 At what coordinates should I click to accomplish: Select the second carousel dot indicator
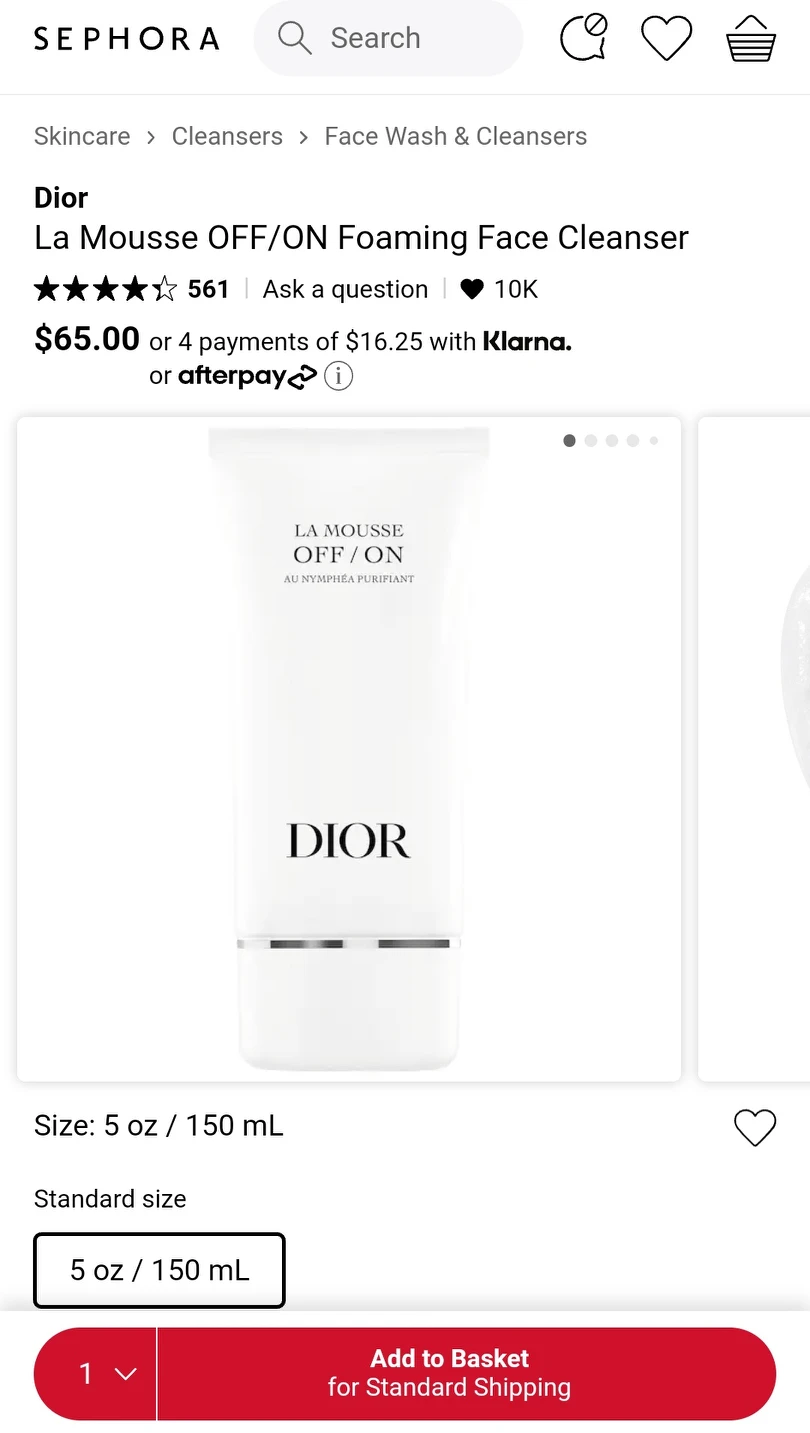(x=590, y=440)
